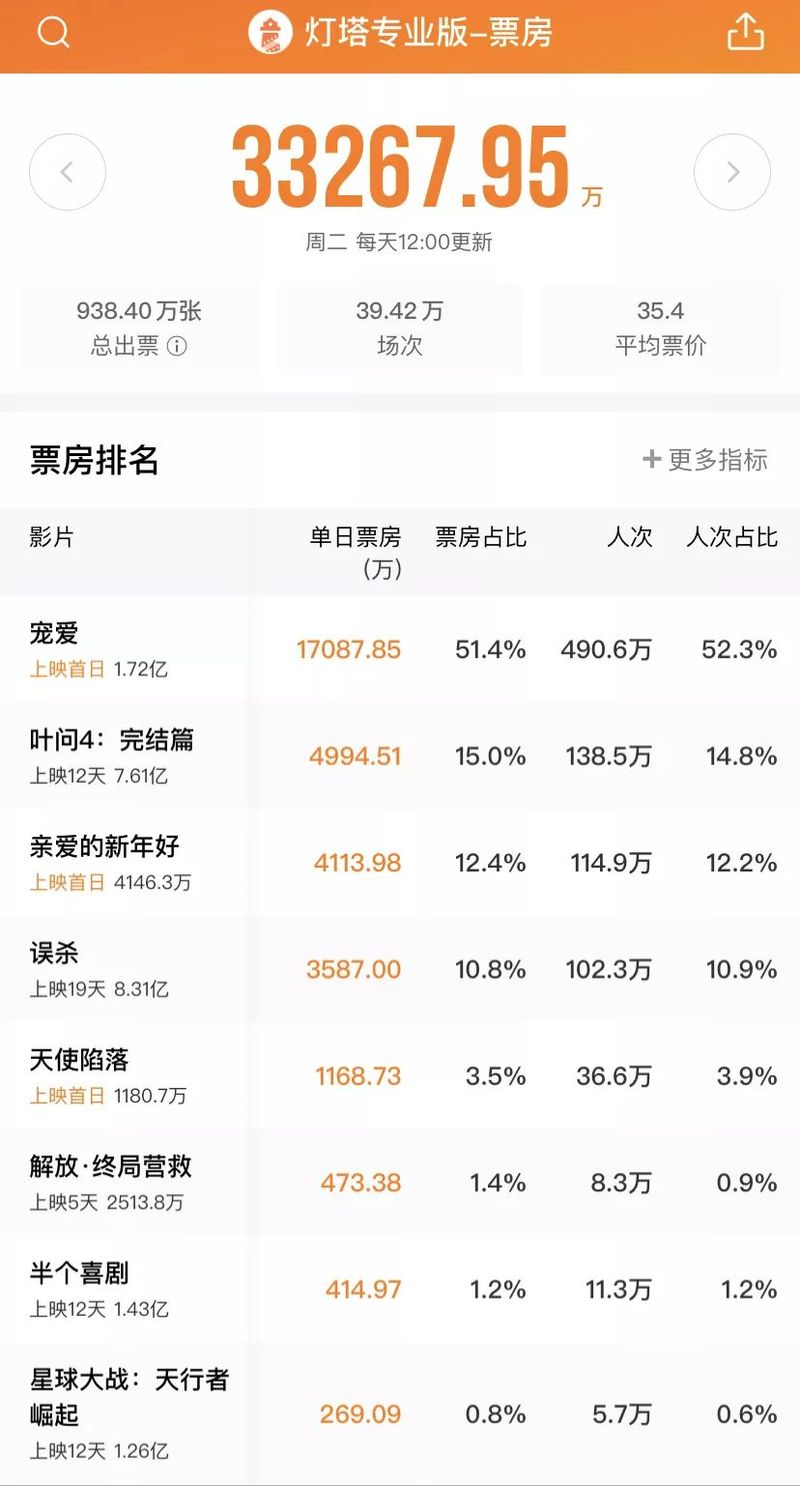Image resolution: width=800 pixels, height=1486 pixels.
Task: Open the search icon in header
Action: [x=53, y=33]
